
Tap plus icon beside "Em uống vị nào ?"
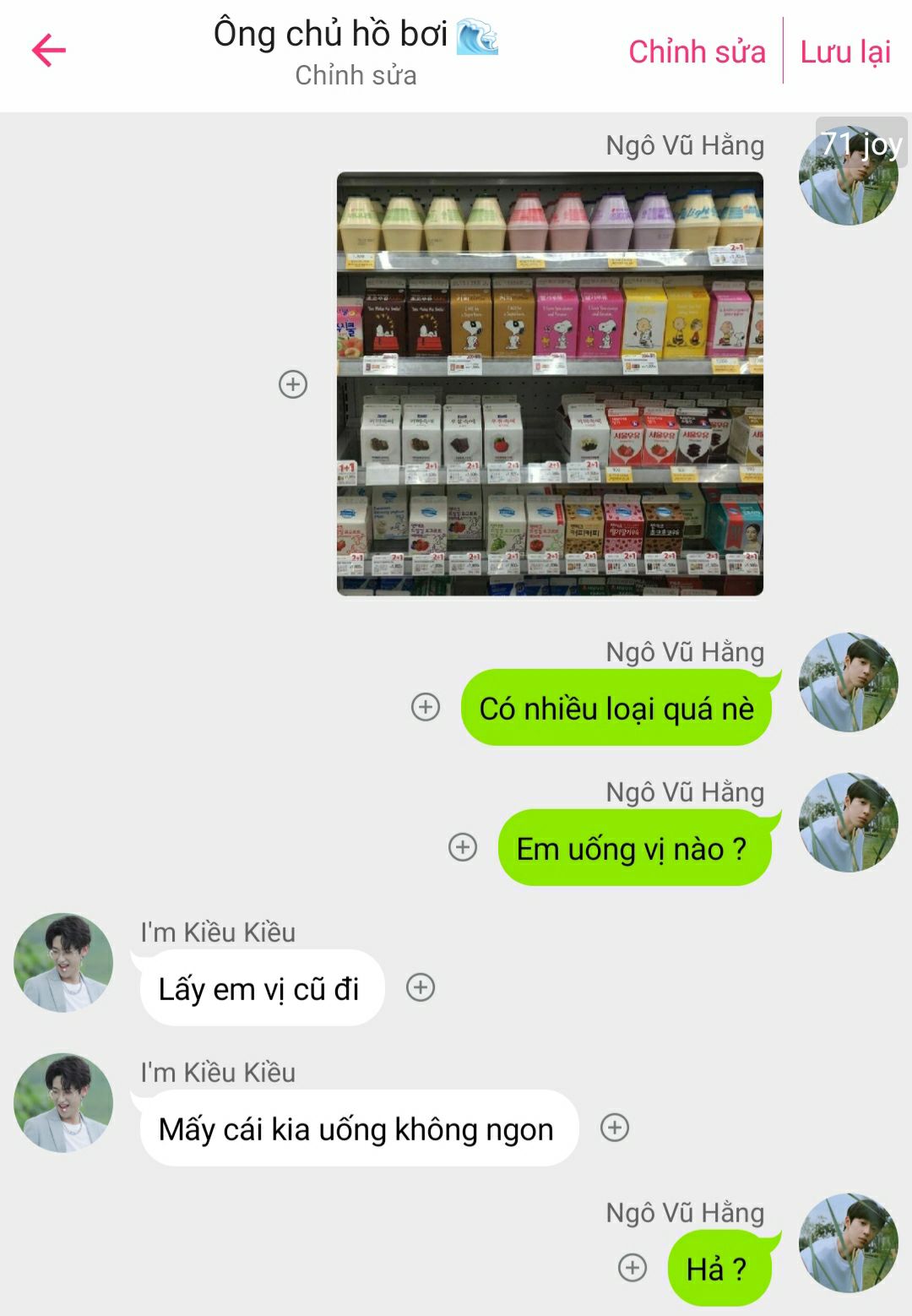pos(463,847)
